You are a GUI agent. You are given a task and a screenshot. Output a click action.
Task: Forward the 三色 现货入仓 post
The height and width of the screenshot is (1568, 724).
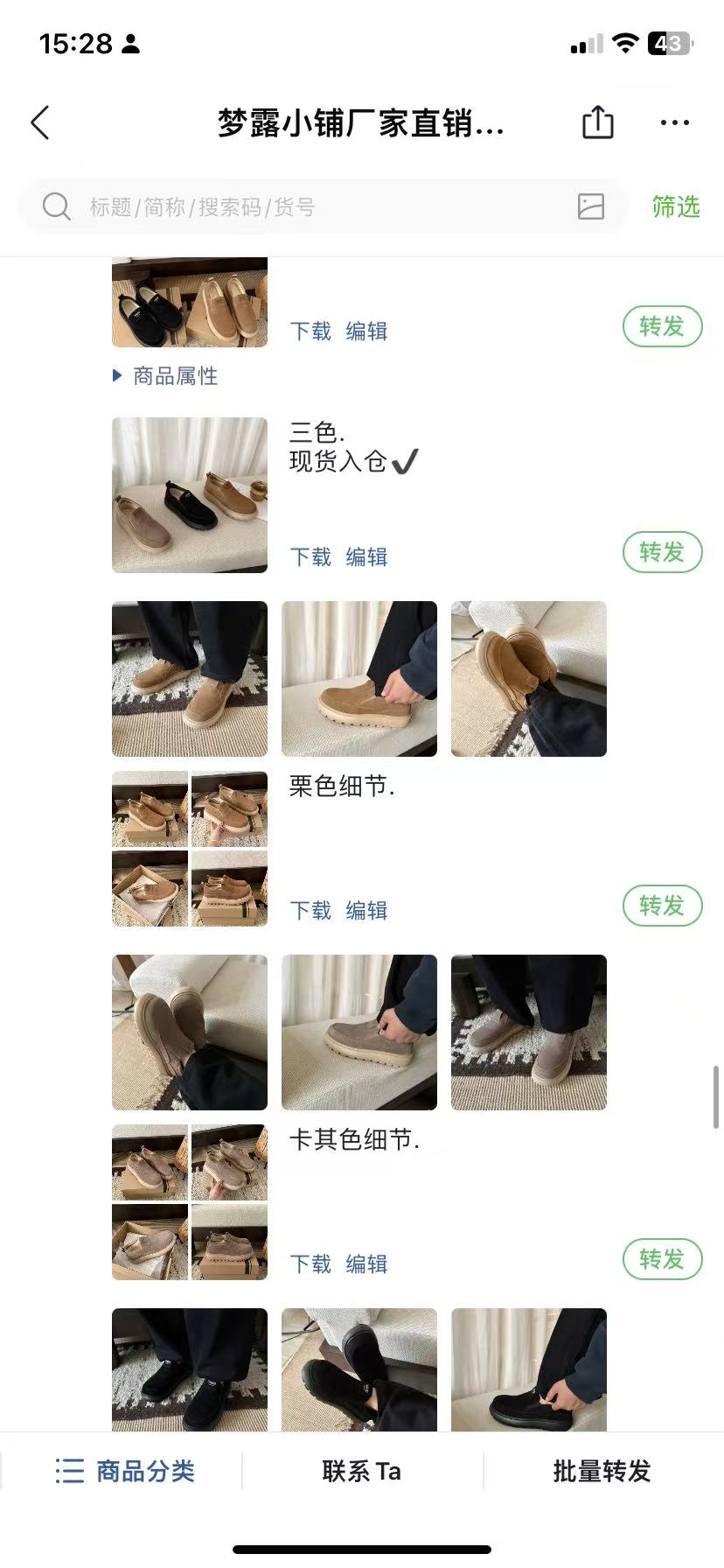(x=662, y=552)
